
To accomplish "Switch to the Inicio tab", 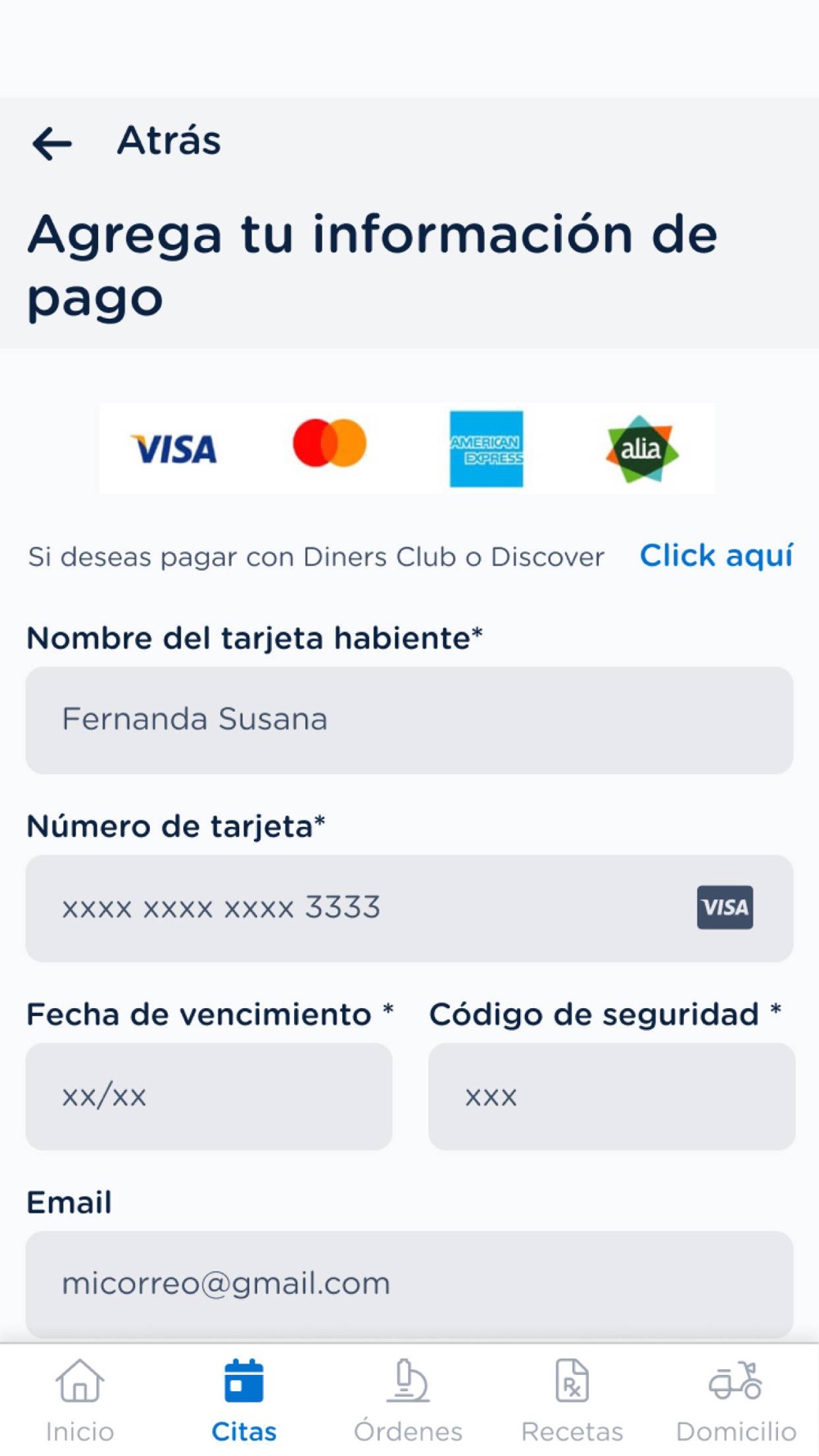I will click(x=79, y=1400).
